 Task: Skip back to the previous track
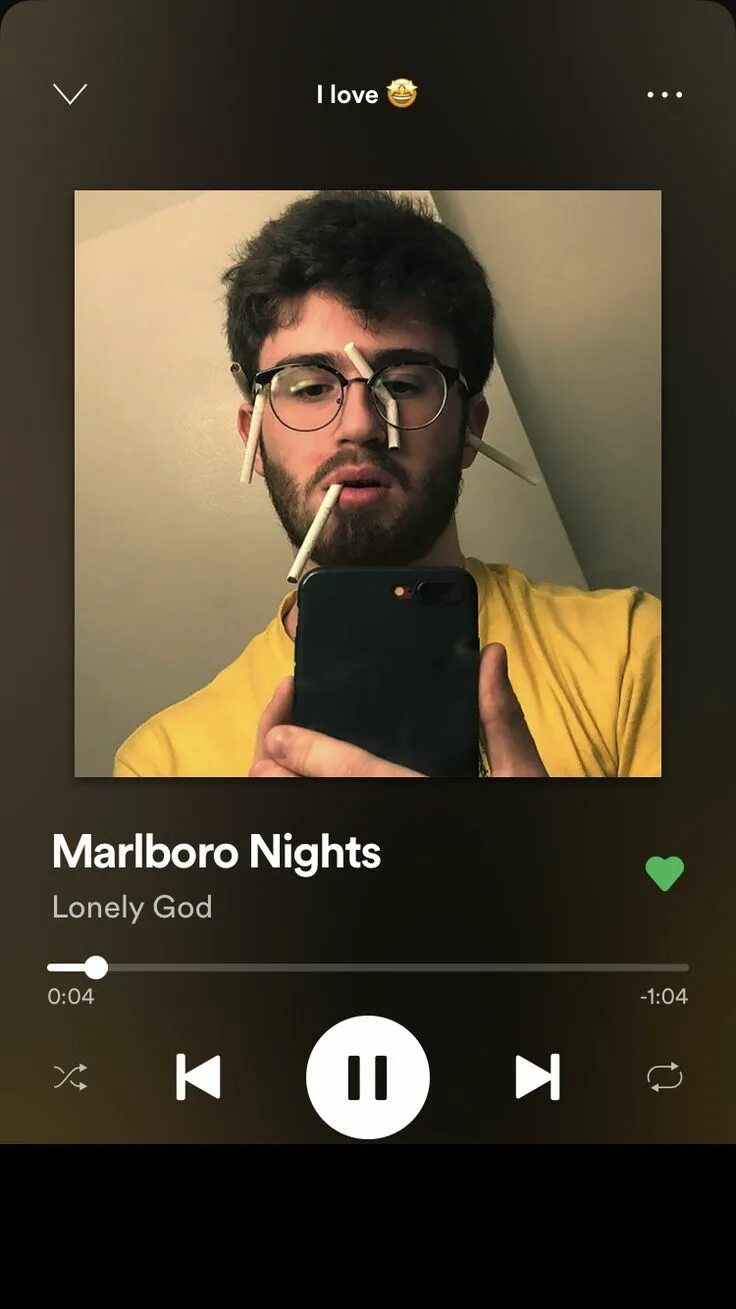click(x=198, y=1077)
